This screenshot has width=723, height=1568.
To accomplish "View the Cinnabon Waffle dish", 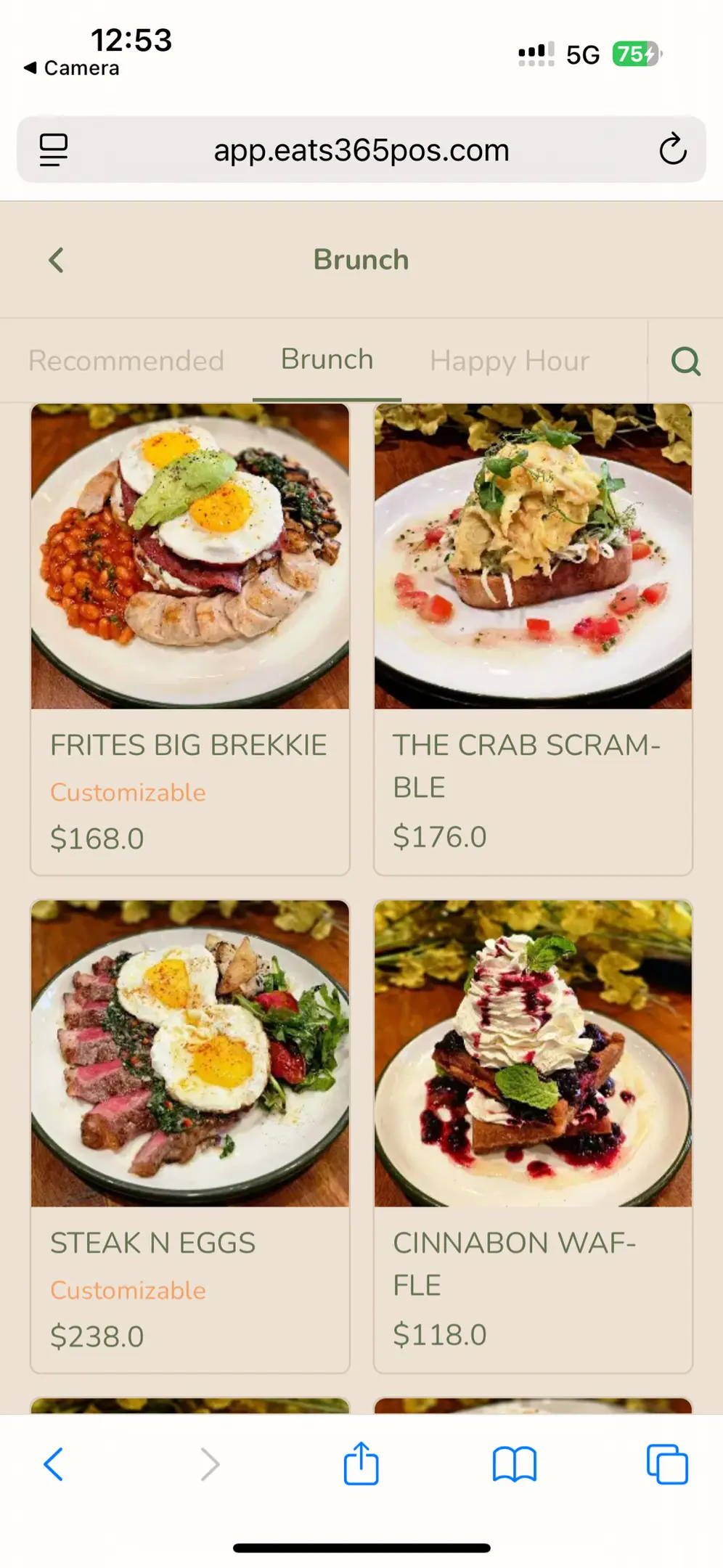I will coord(533,1136).
